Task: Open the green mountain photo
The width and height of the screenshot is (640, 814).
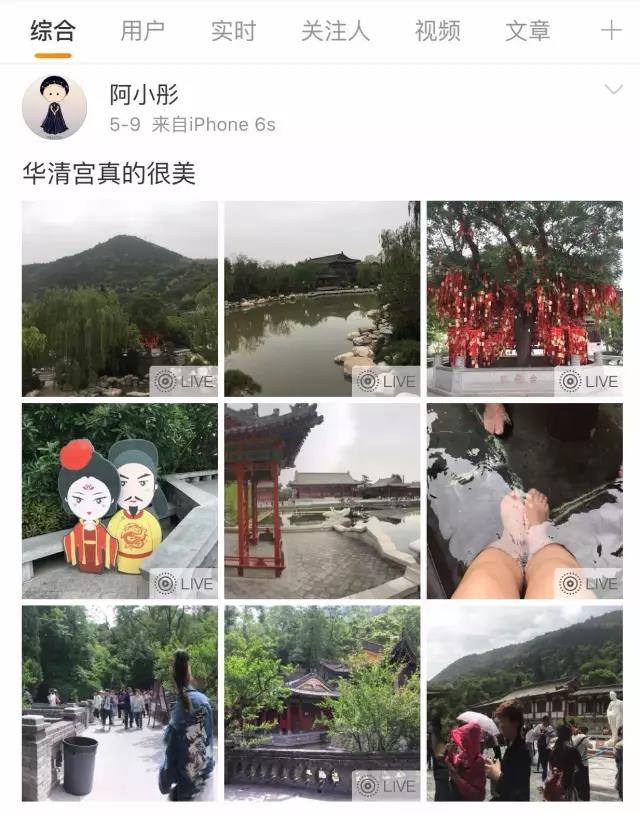Action: click(x=120, y=298)
